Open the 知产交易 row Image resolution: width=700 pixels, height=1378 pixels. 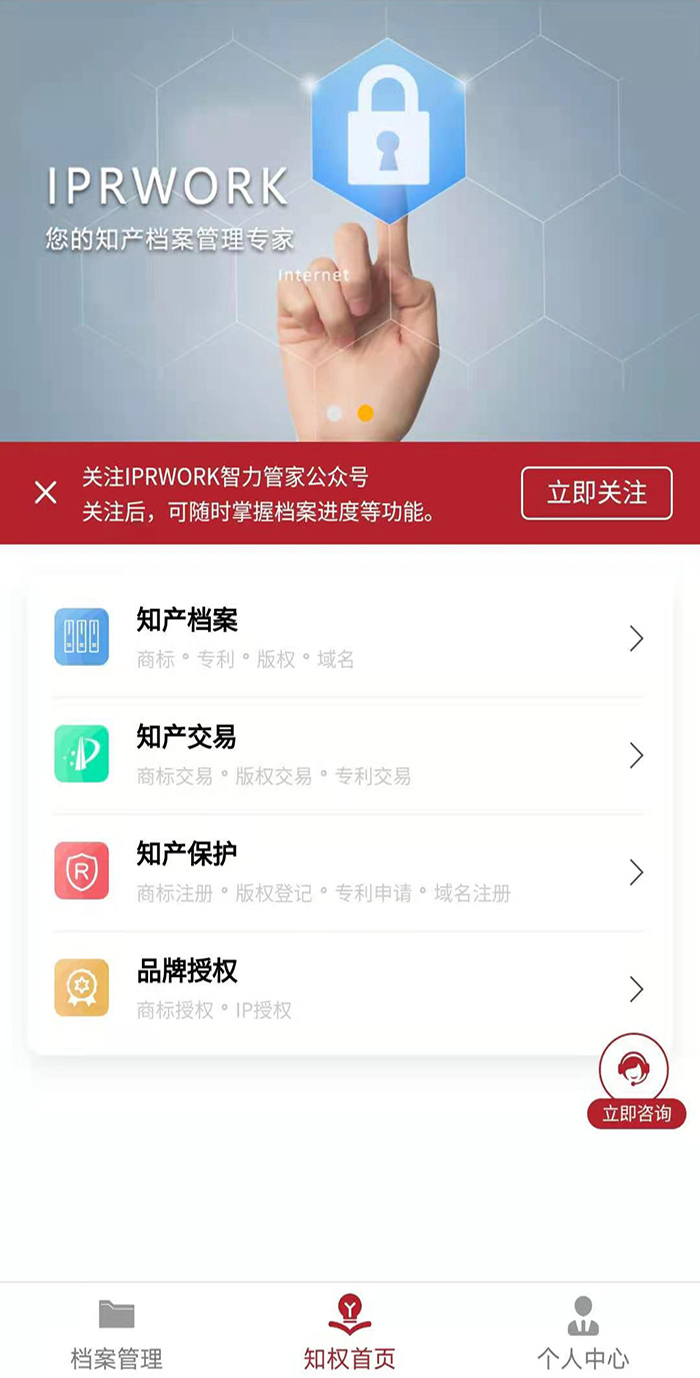point(349,755)
